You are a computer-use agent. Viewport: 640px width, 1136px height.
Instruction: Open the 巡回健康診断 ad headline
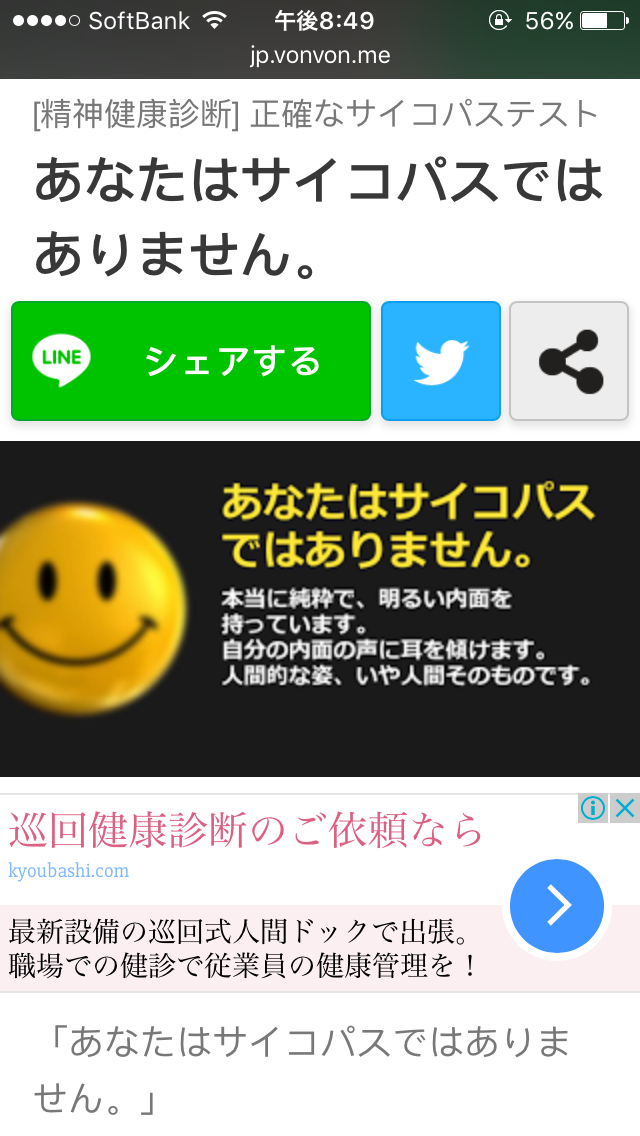coord(247,830)
